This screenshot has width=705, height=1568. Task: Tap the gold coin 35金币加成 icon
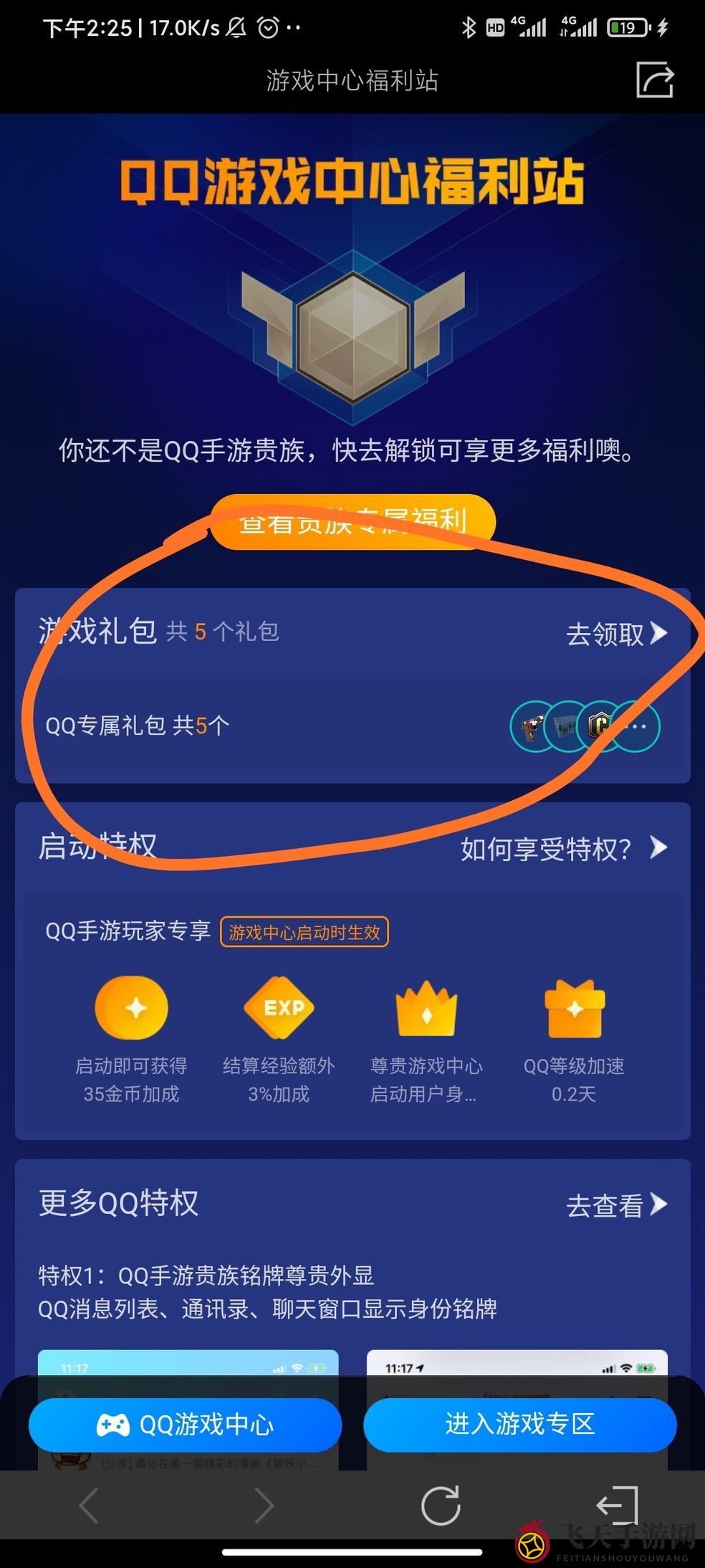coord(131,1007)
